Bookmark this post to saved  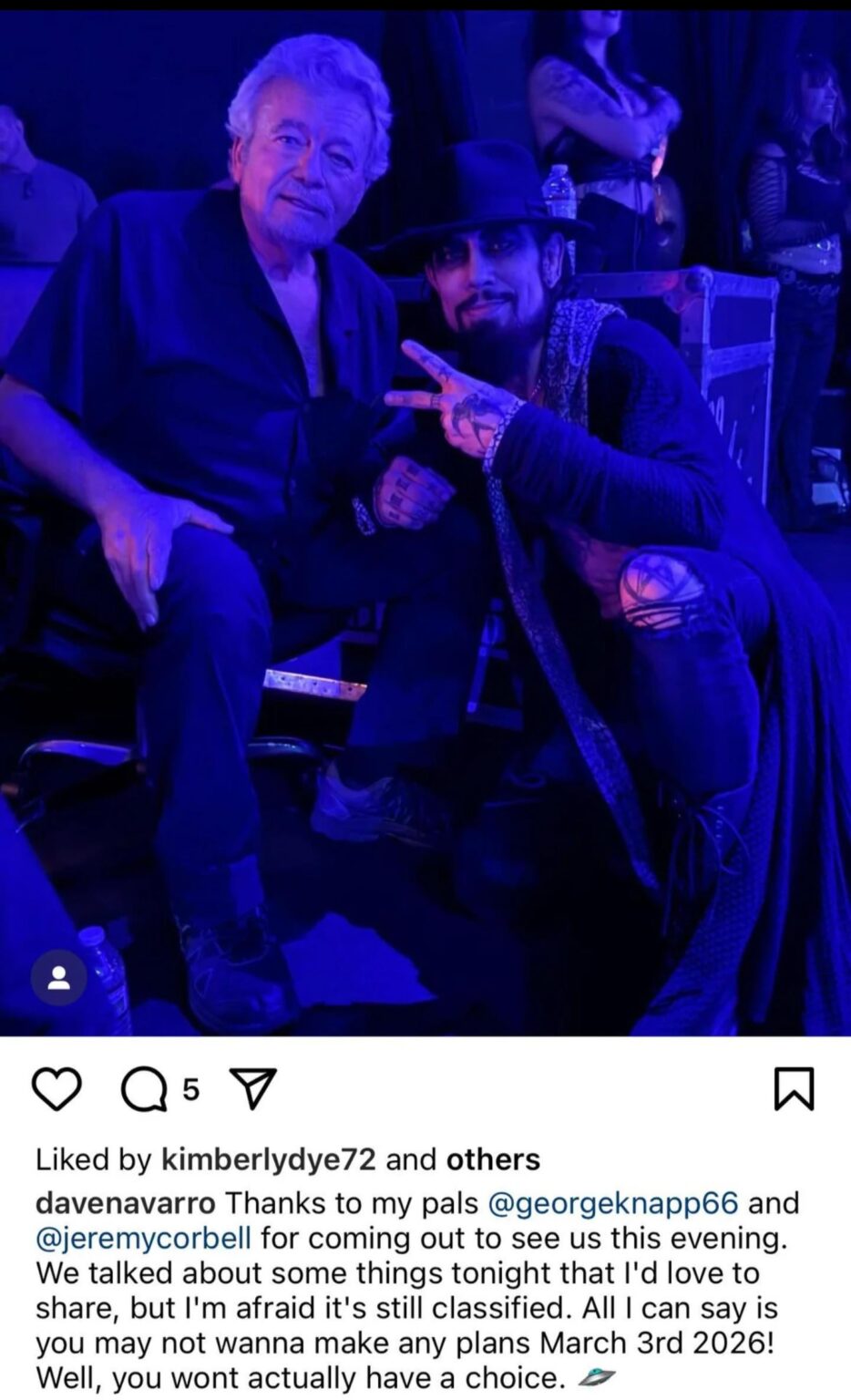(794, 1088)
